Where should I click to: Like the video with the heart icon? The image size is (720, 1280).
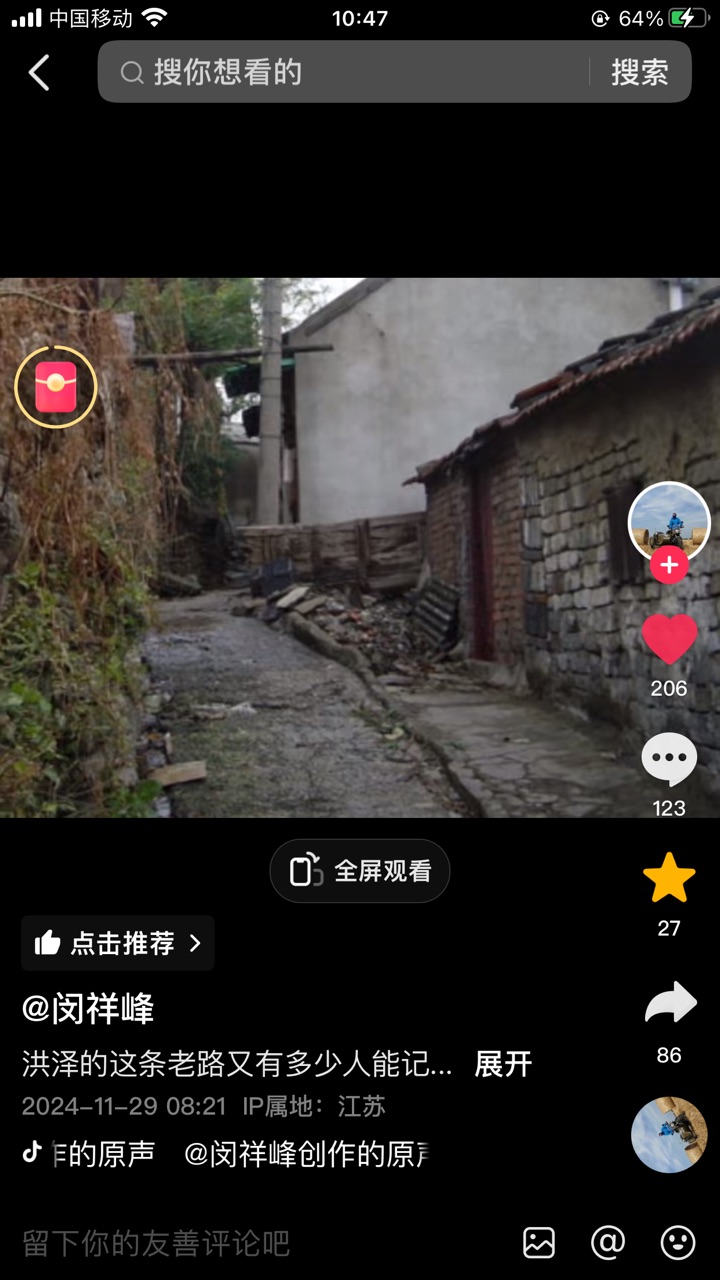click(669, 639)
